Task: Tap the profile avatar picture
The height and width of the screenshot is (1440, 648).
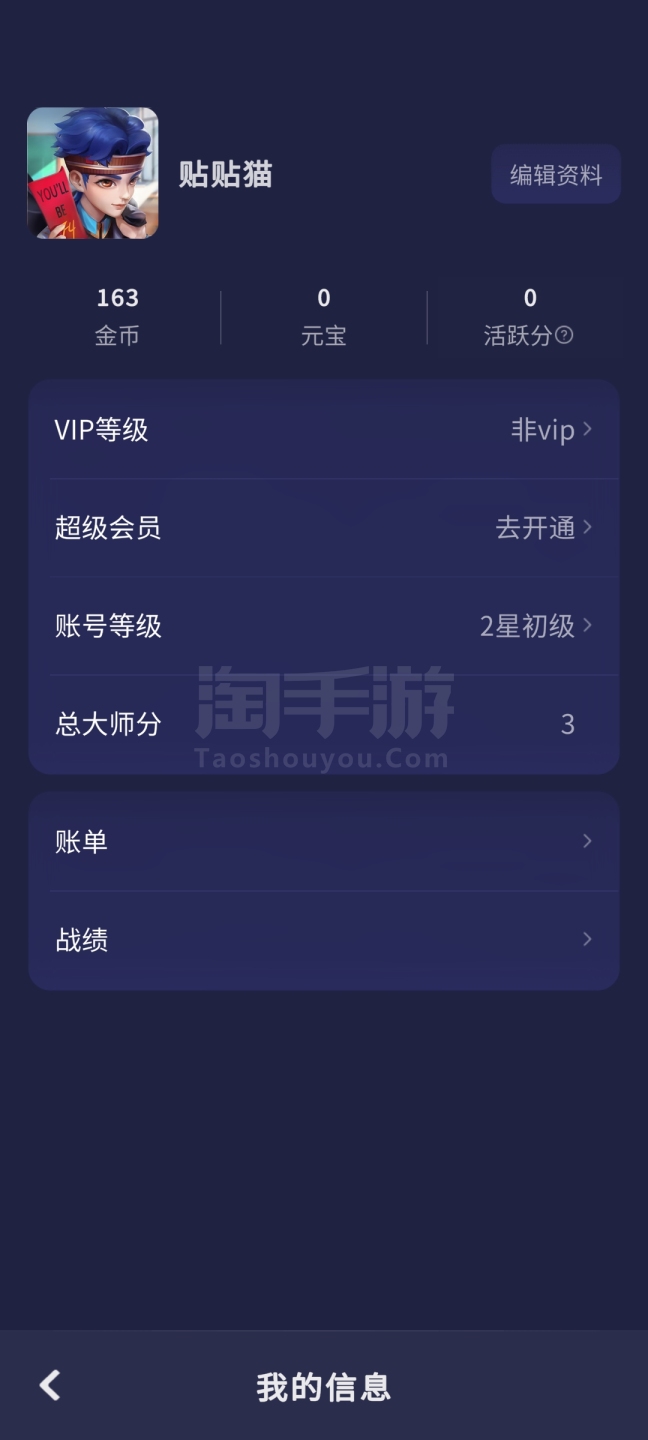Action: click(92, 173)
